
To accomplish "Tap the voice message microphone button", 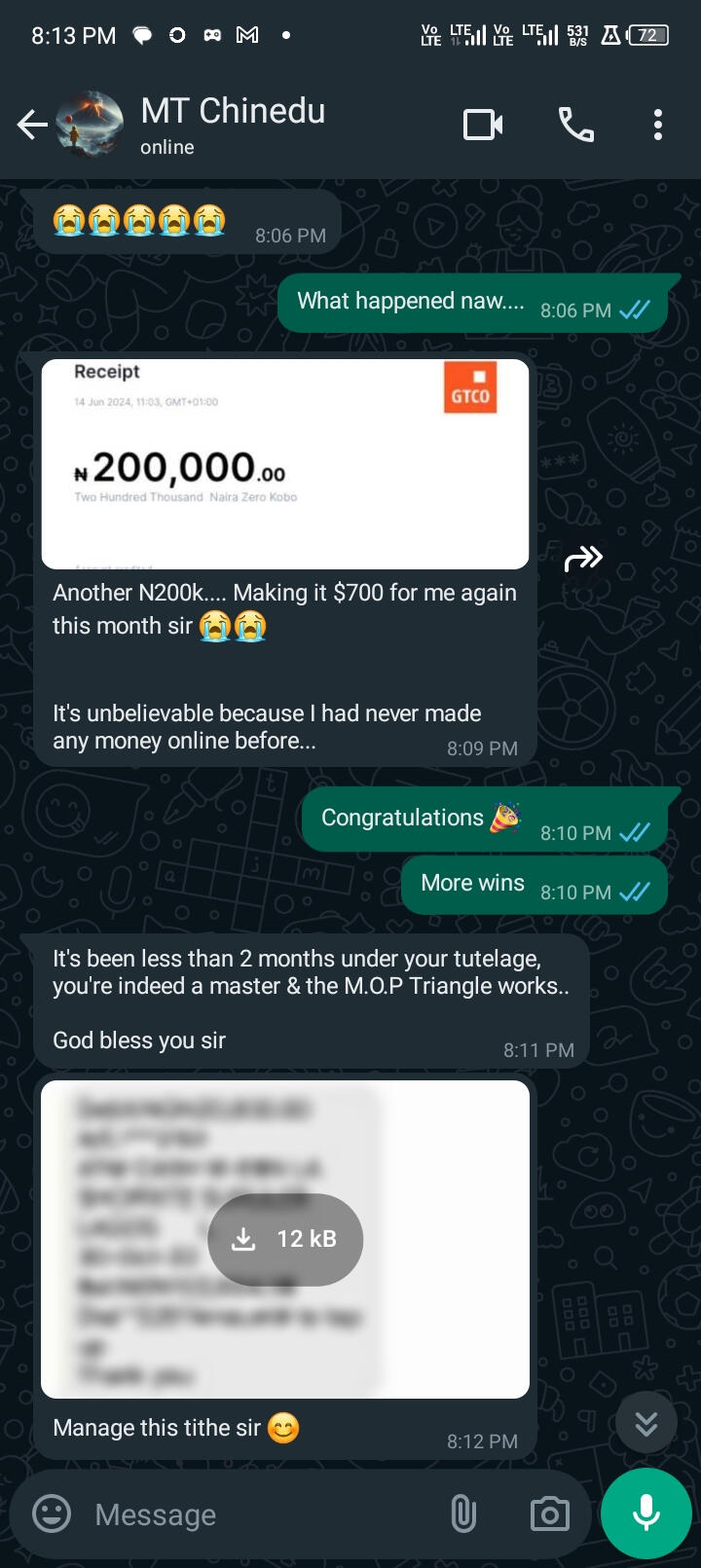I will 646,1513.
